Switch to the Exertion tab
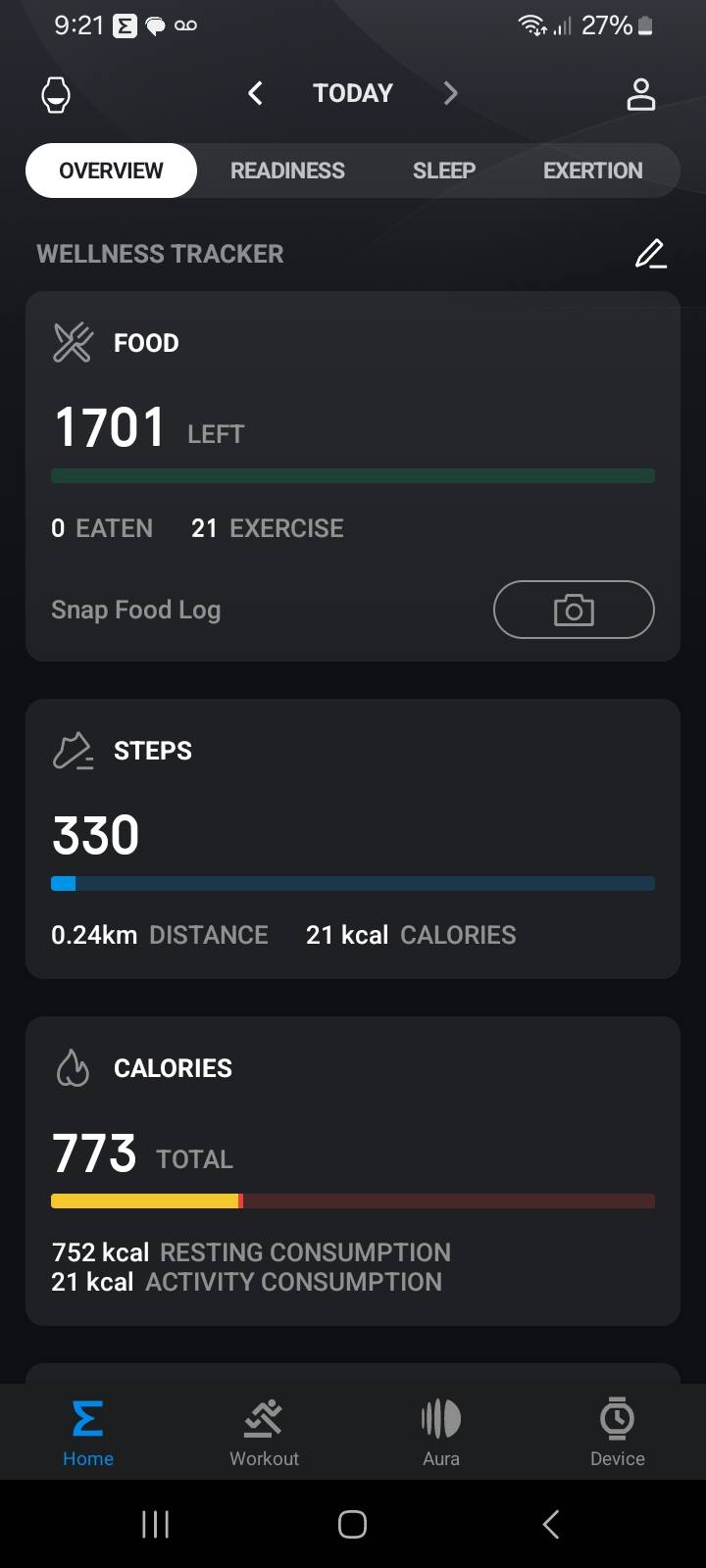The image size is (706, 1568). (x=593, y=171)
